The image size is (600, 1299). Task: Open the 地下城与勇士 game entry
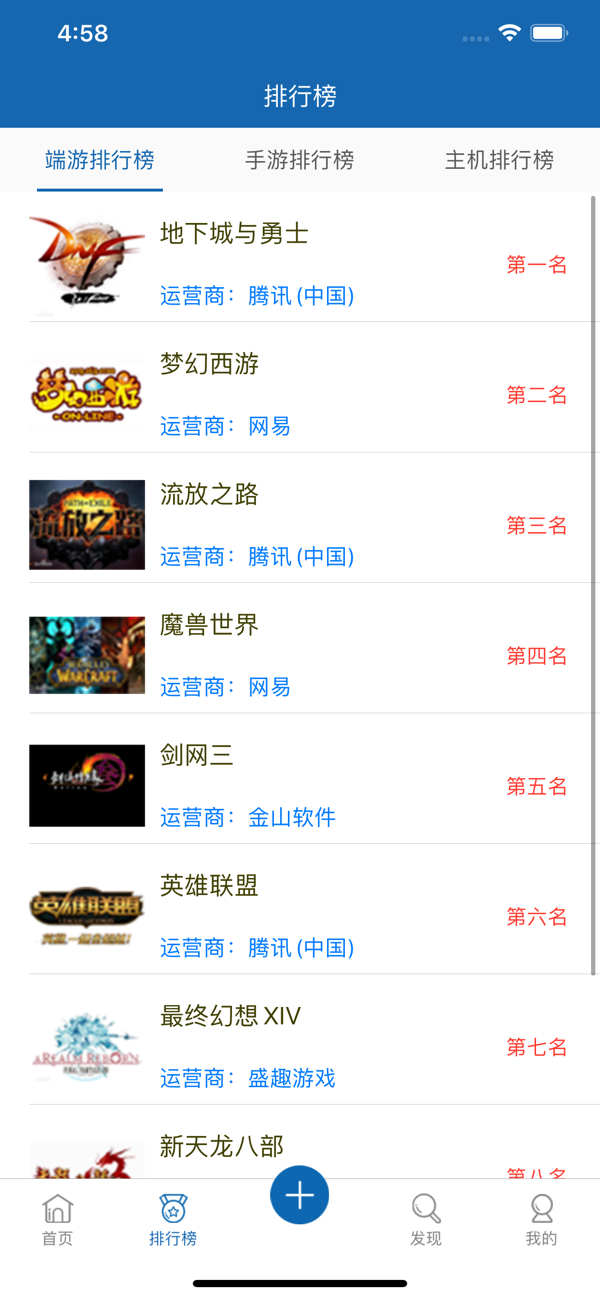300,264
